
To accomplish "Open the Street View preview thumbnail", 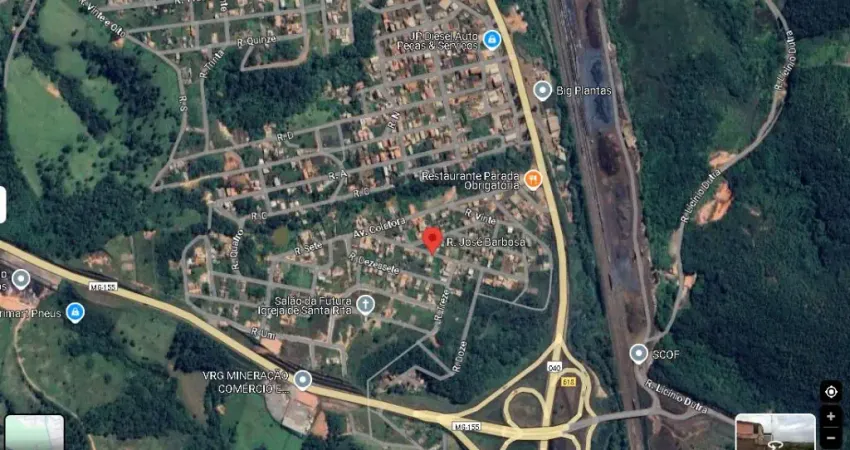I will coord(774,432).
